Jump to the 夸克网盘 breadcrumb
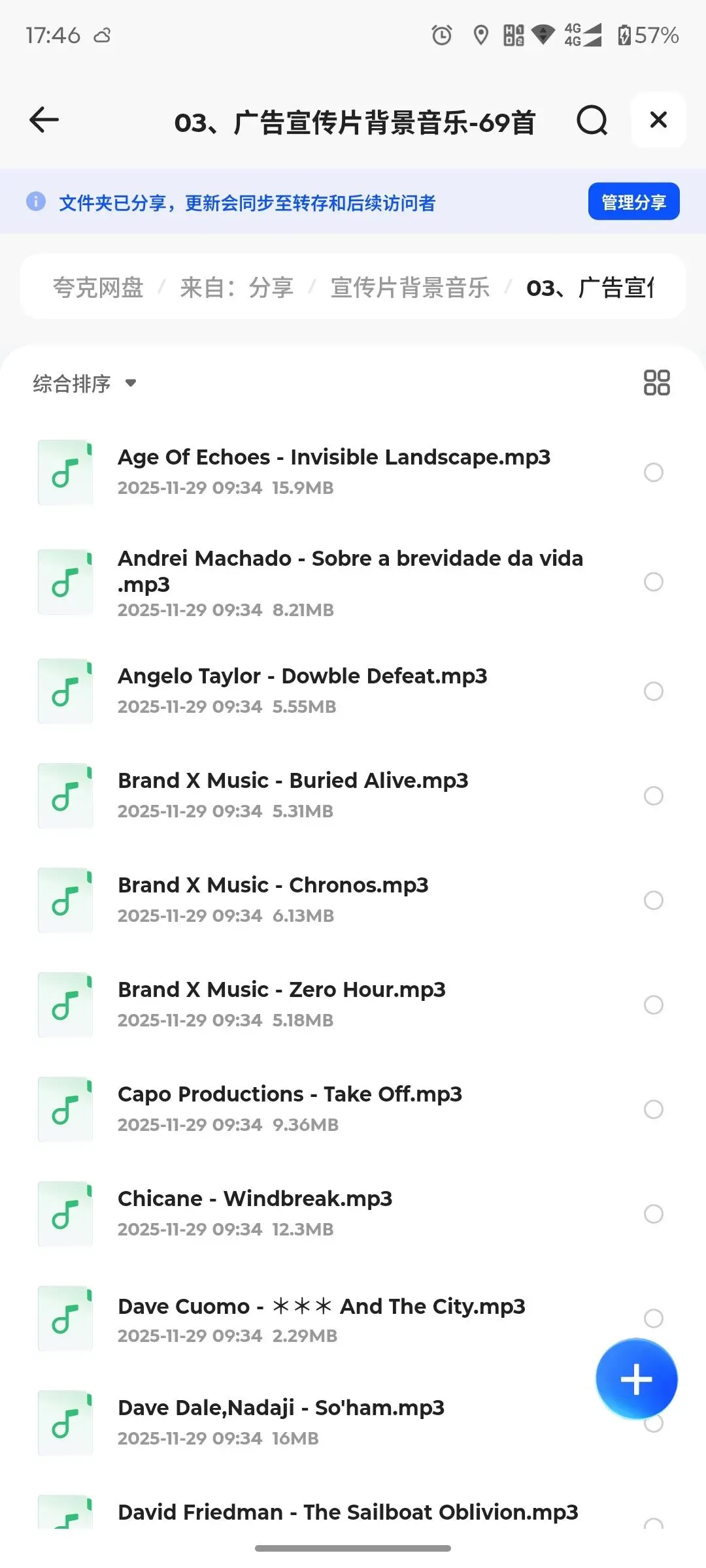The width and height of the screenshot is (706, 1568). [x=98, y=287]
